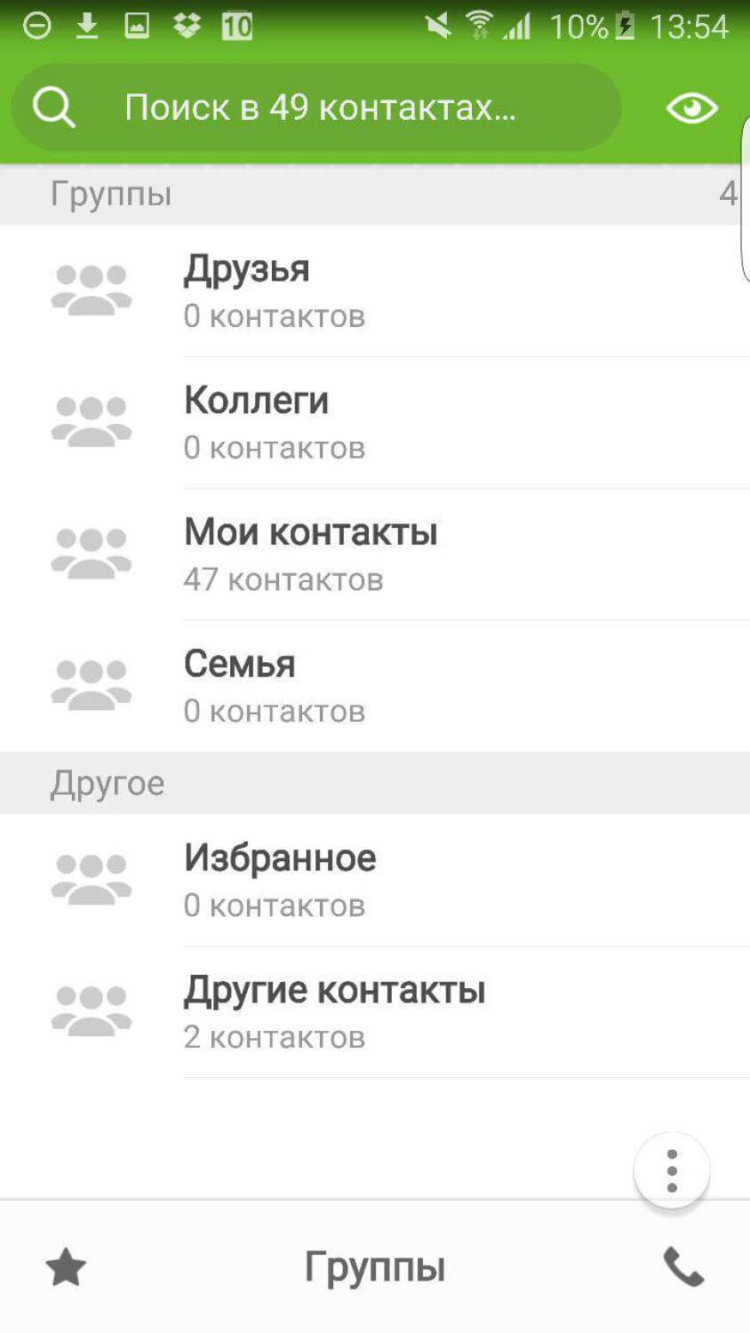Tap the search field Поиск в 49 контактах
Viewport: 750px width, 1333px height.
tap(320, 107)
